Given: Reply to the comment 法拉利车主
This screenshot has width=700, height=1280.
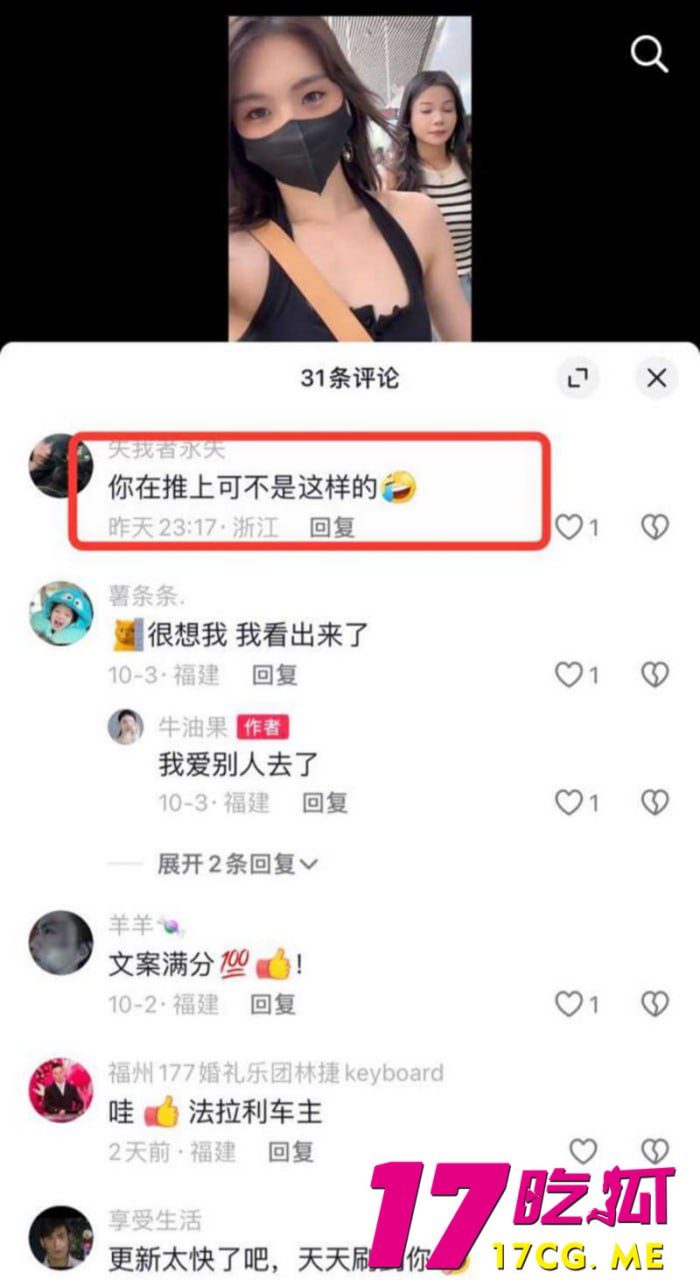Looking at the screenshot, I should coord(291,1151).
